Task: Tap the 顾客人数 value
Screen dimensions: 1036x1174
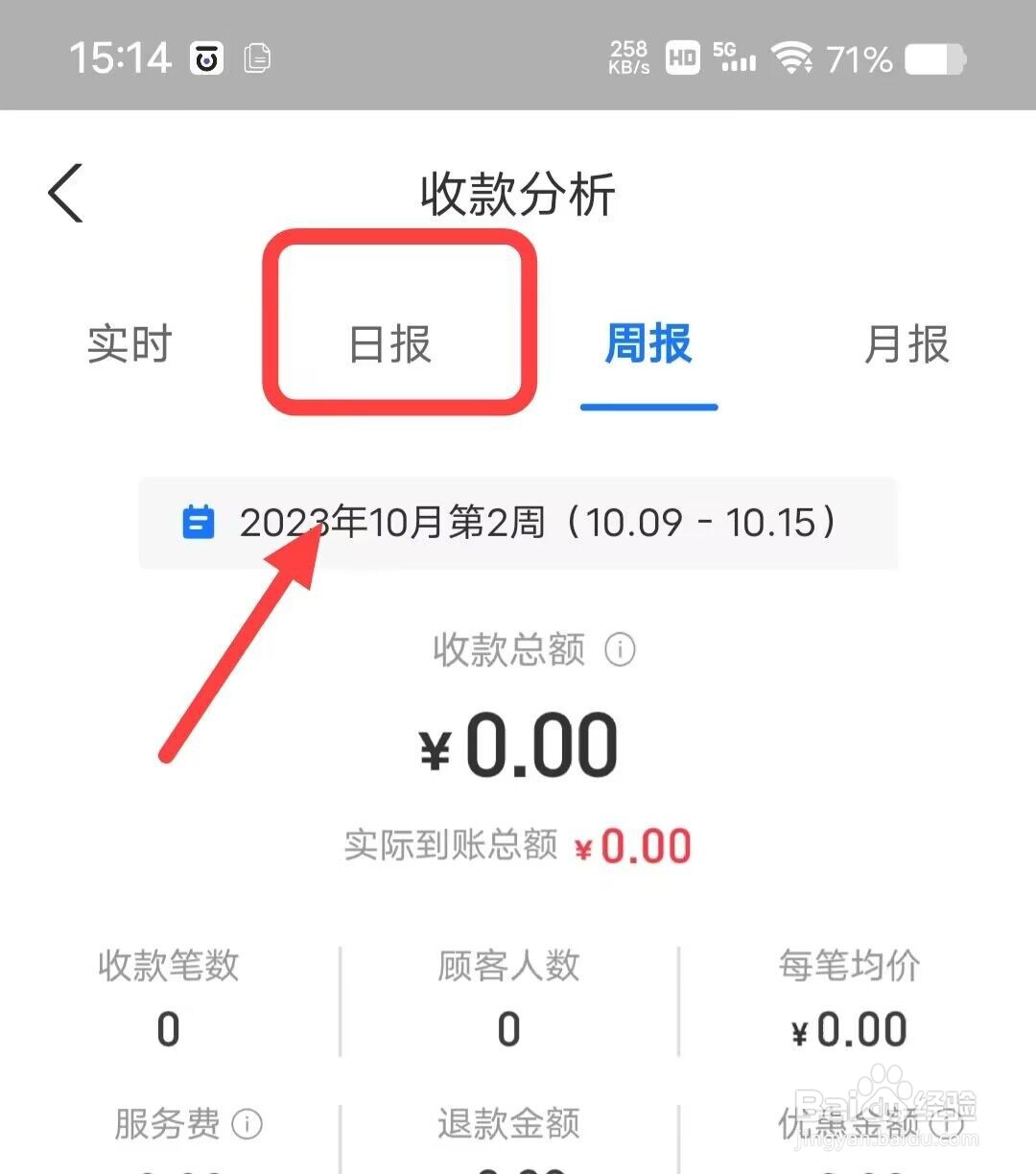Action: (507, 1028)
